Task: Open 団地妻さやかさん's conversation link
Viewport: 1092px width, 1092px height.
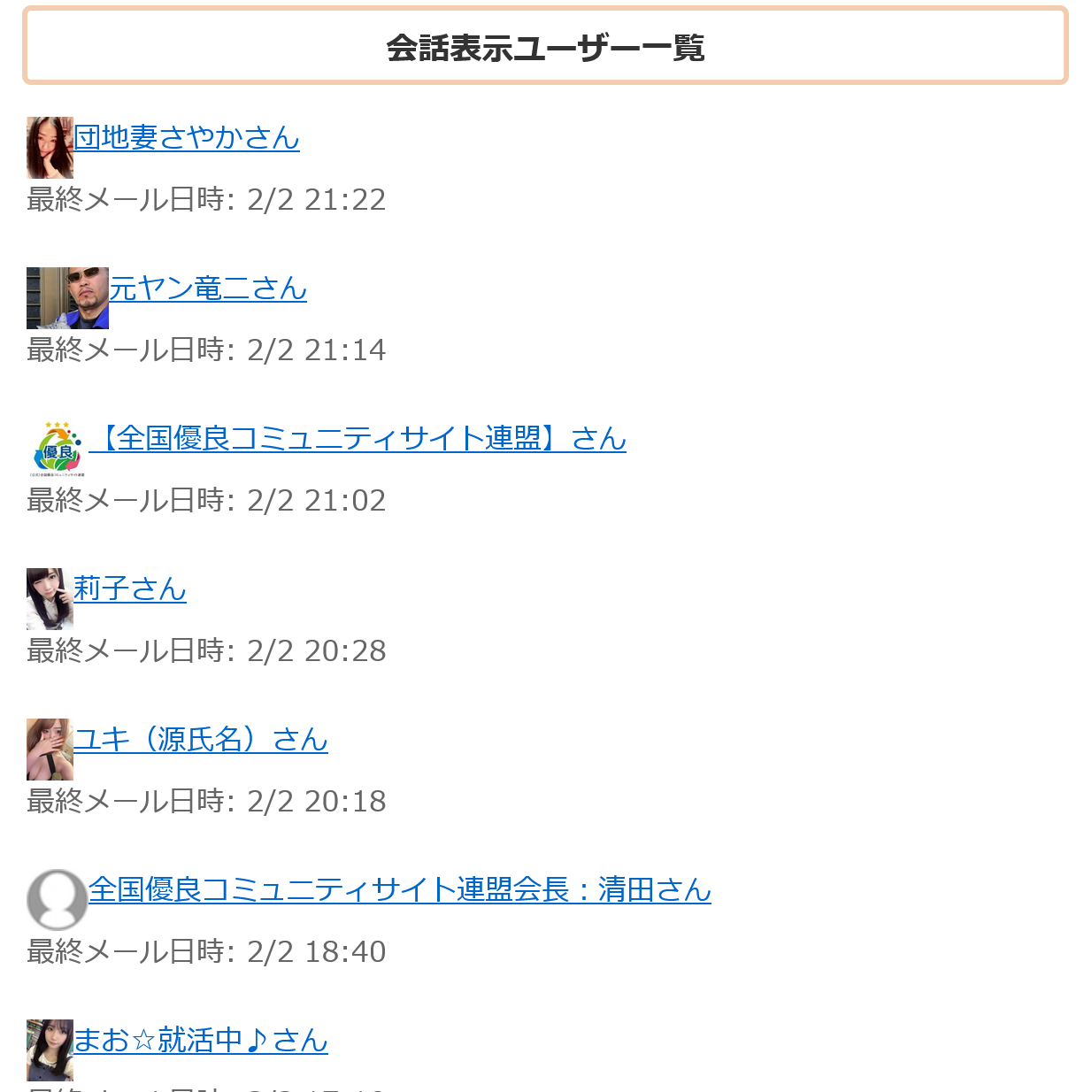Action: coord(186,138)
